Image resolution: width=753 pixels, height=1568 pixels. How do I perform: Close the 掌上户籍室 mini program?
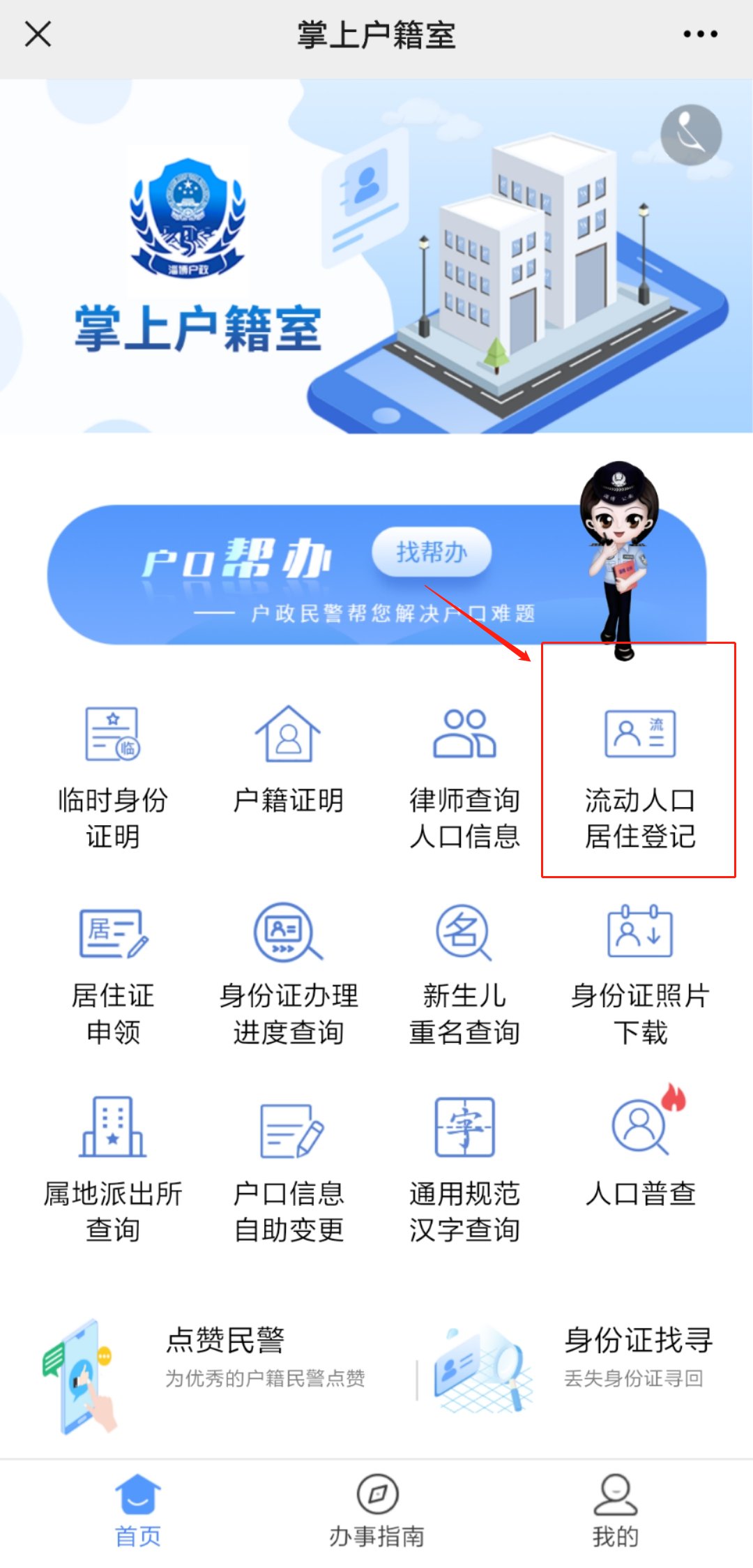[38, 33]
